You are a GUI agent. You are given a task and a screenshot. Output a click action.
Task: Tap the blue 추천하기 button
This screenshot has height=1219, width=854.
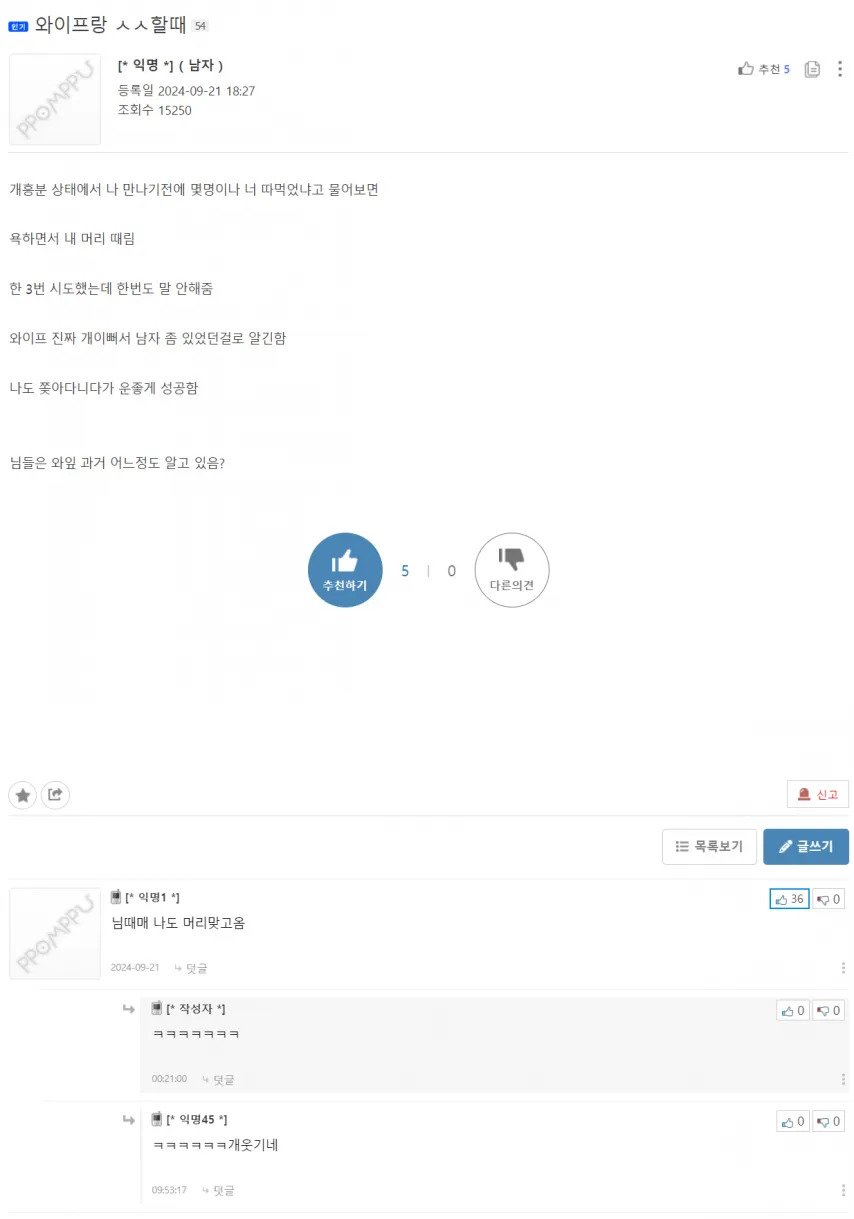(345, 570)
